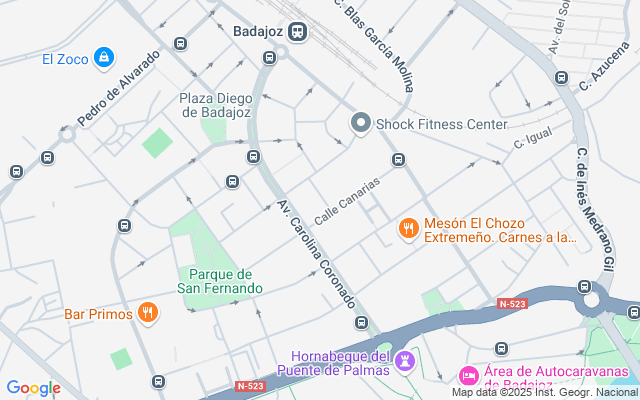Open the El Zoco shopping marker
640x400 pixels.
pos(103,58)
